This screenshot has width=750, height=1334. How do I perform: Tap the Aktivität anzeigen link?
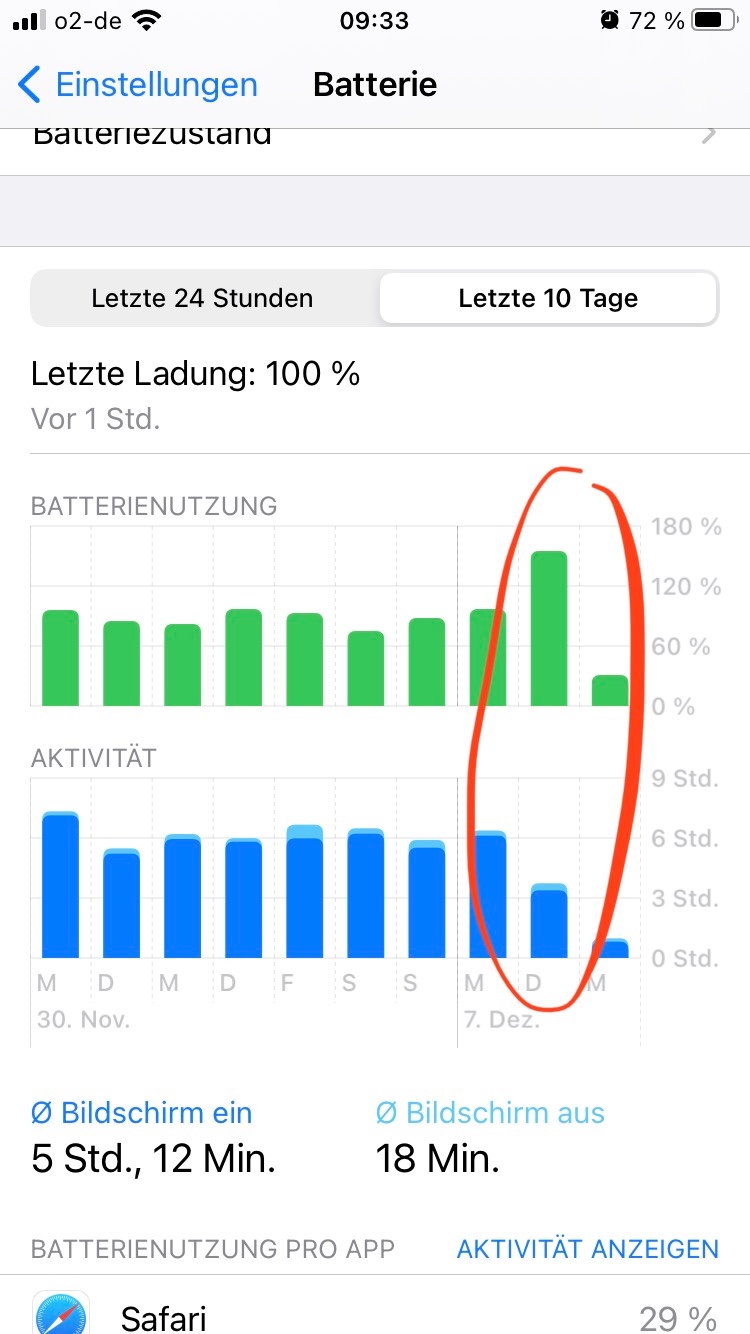click(x=587, y=1249)
